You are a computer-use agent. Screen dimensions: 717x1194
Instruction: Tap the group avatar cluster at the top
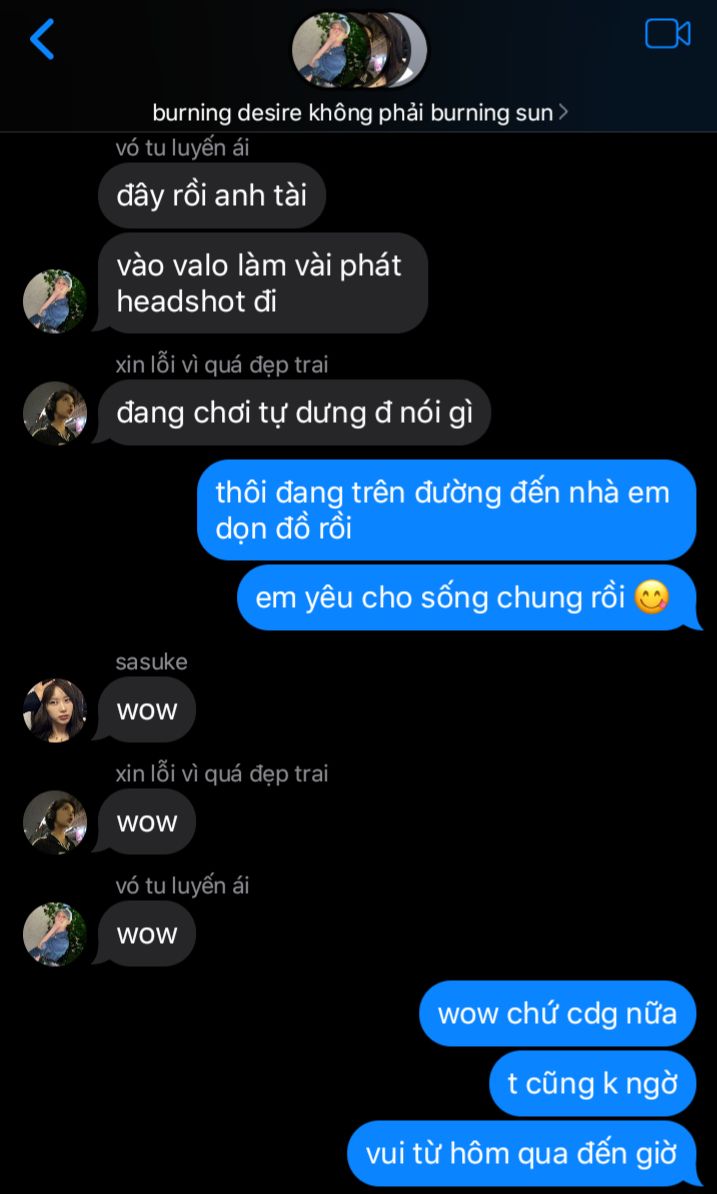pyautogui.click(x=358, y=49)
